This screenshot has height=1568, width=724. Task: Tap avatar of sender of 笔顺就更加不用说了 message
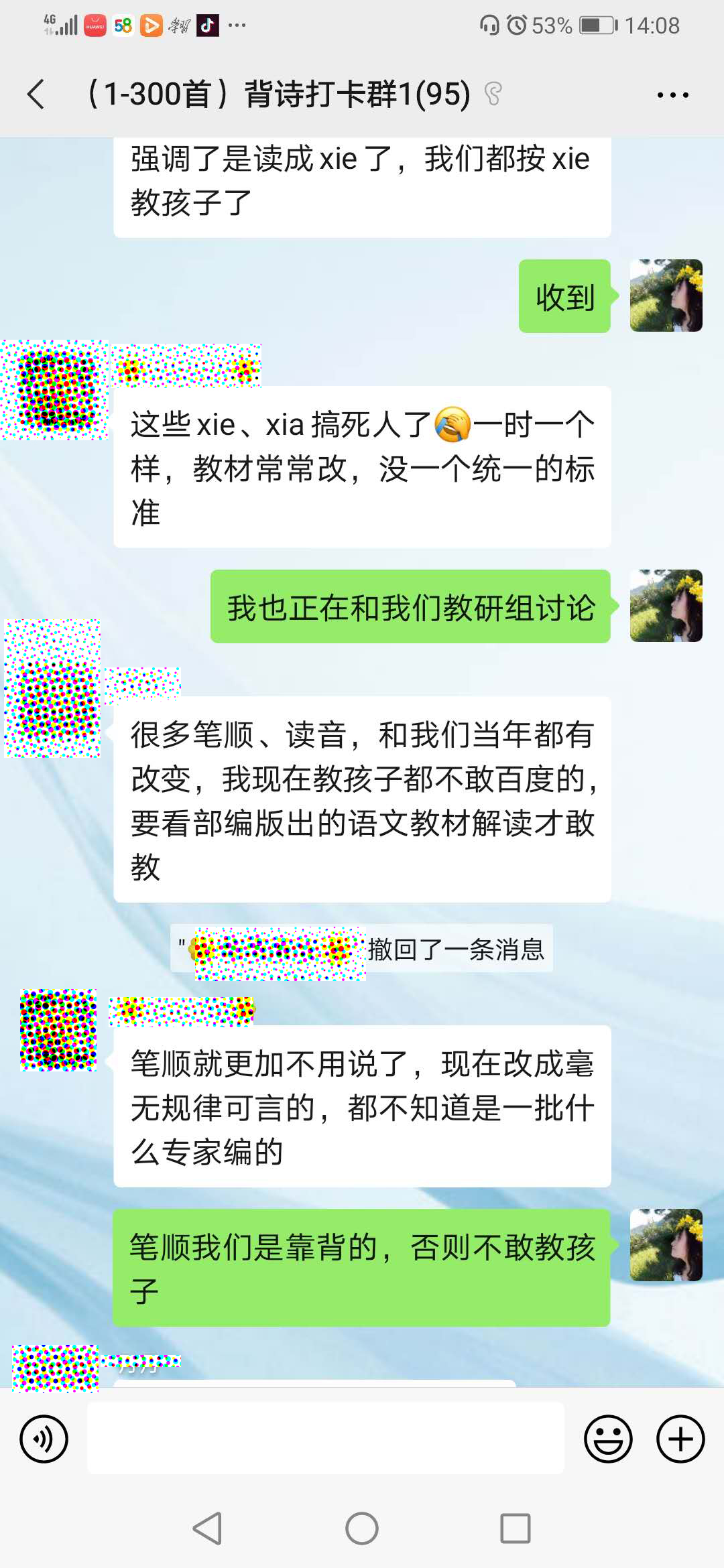58,1030
